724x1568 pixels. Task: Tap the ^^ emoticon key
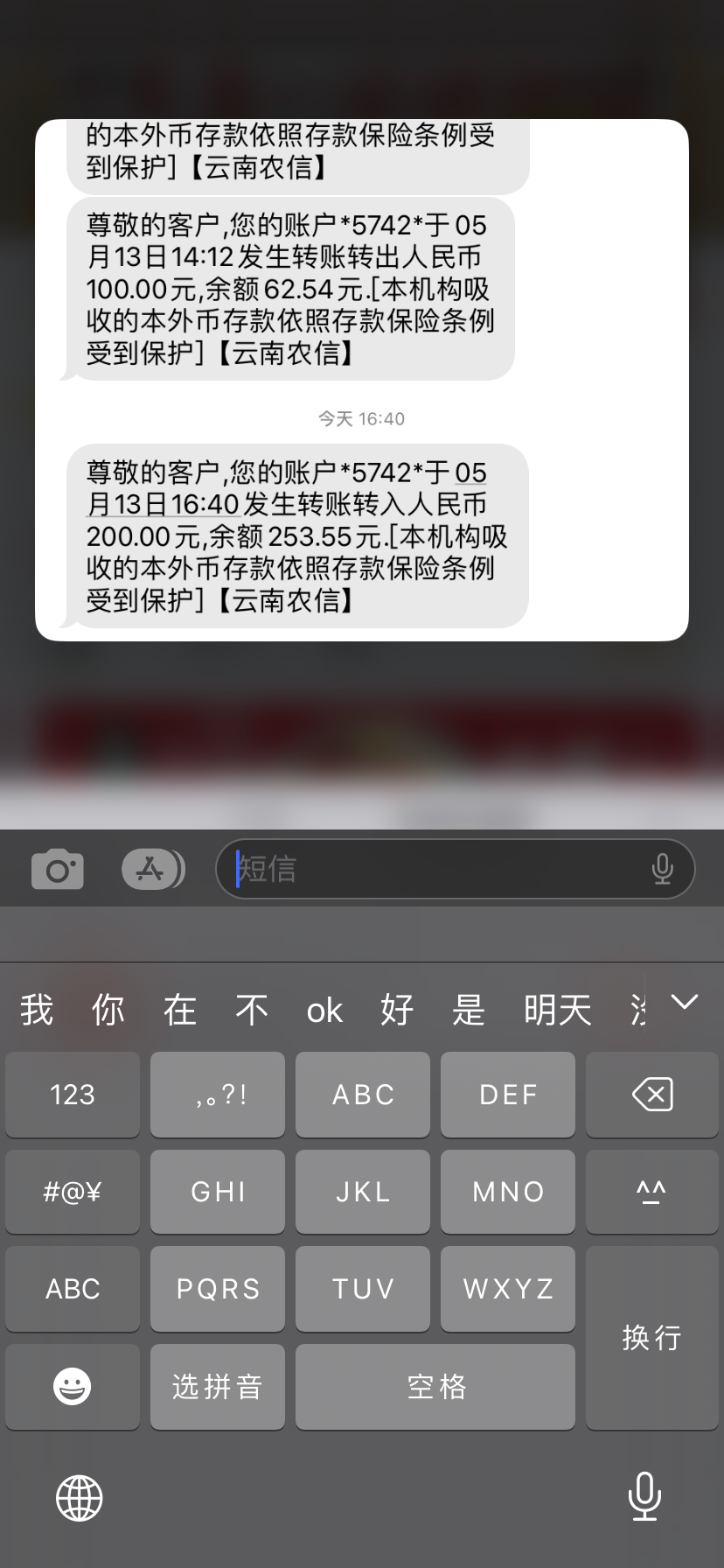pos(651,1192)
